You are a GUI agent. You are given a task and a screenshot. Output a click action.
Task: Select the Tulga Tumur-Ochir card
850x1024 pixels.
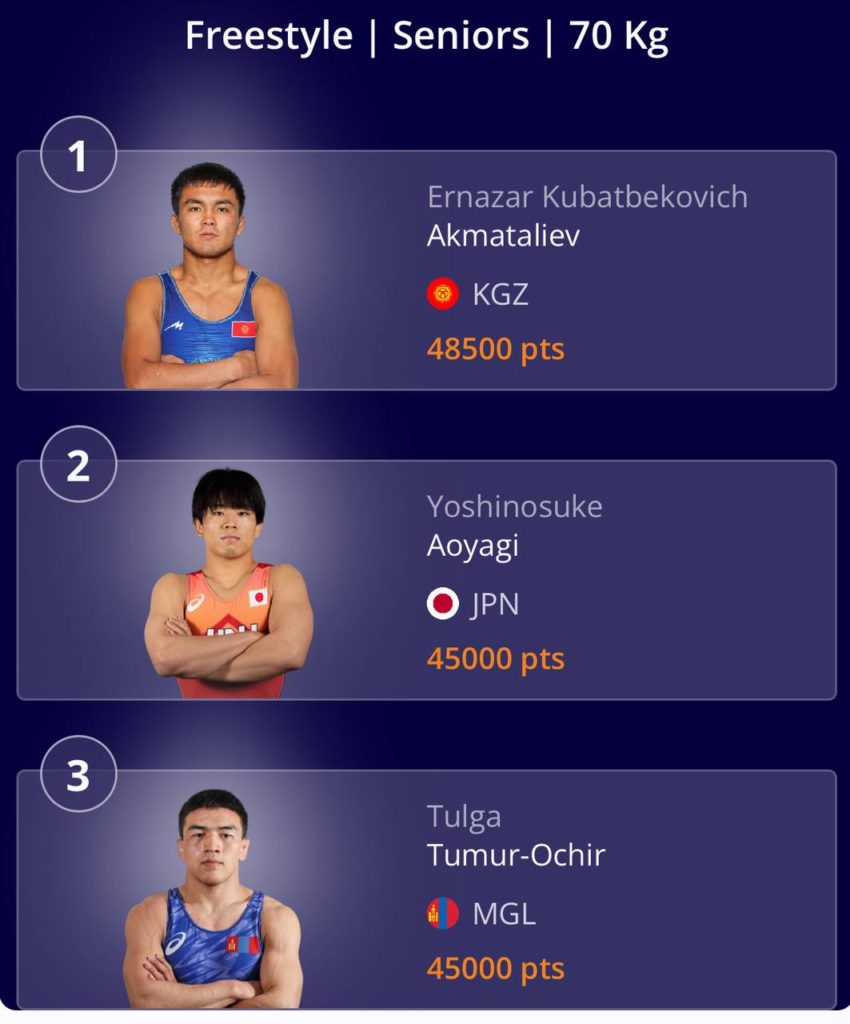pyautogui.click(x=426, y=890)
